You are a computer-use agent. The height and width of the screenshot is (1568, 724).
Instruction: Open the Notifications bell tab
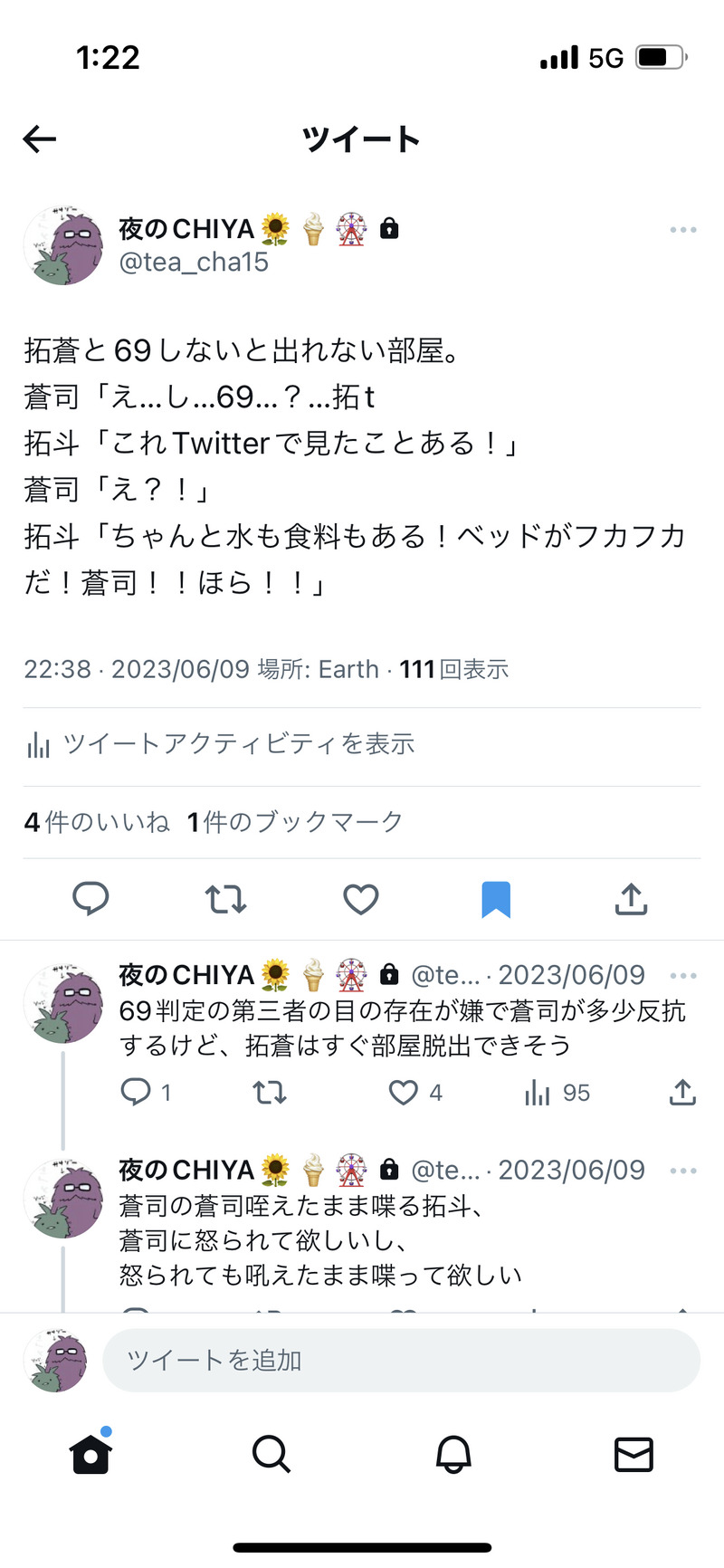(x=452, y=1455)
